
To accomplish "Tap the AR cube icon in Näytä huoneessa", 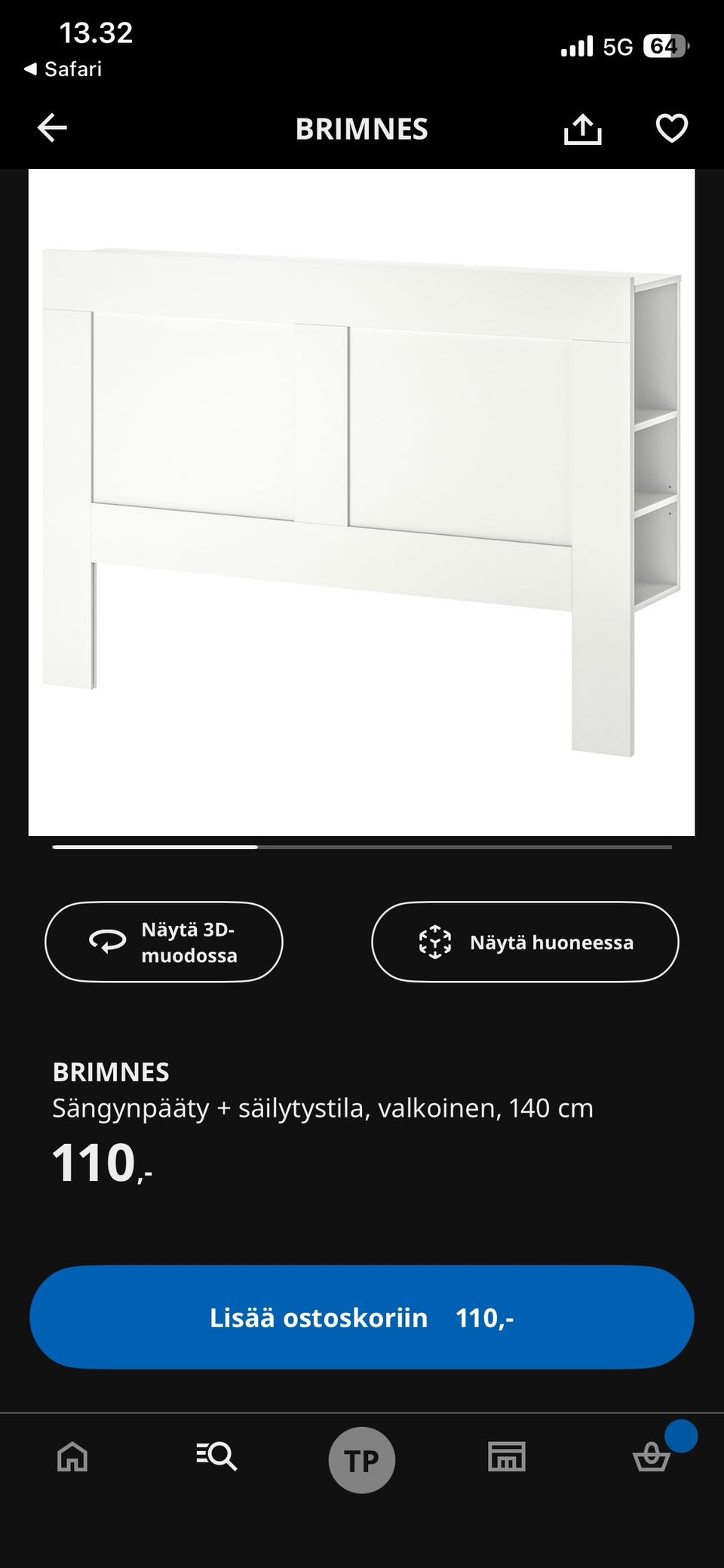I will pyautogui.click(x=436, y=941).
